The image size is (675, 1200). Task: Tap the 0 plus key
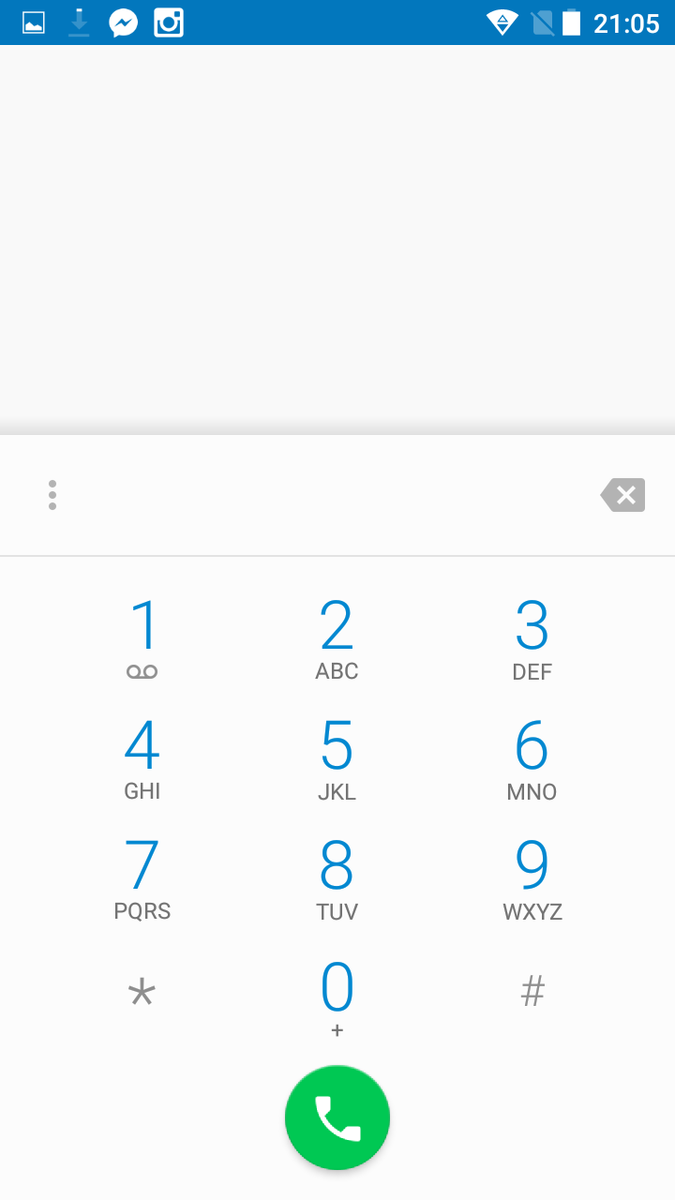coord(337,998)
